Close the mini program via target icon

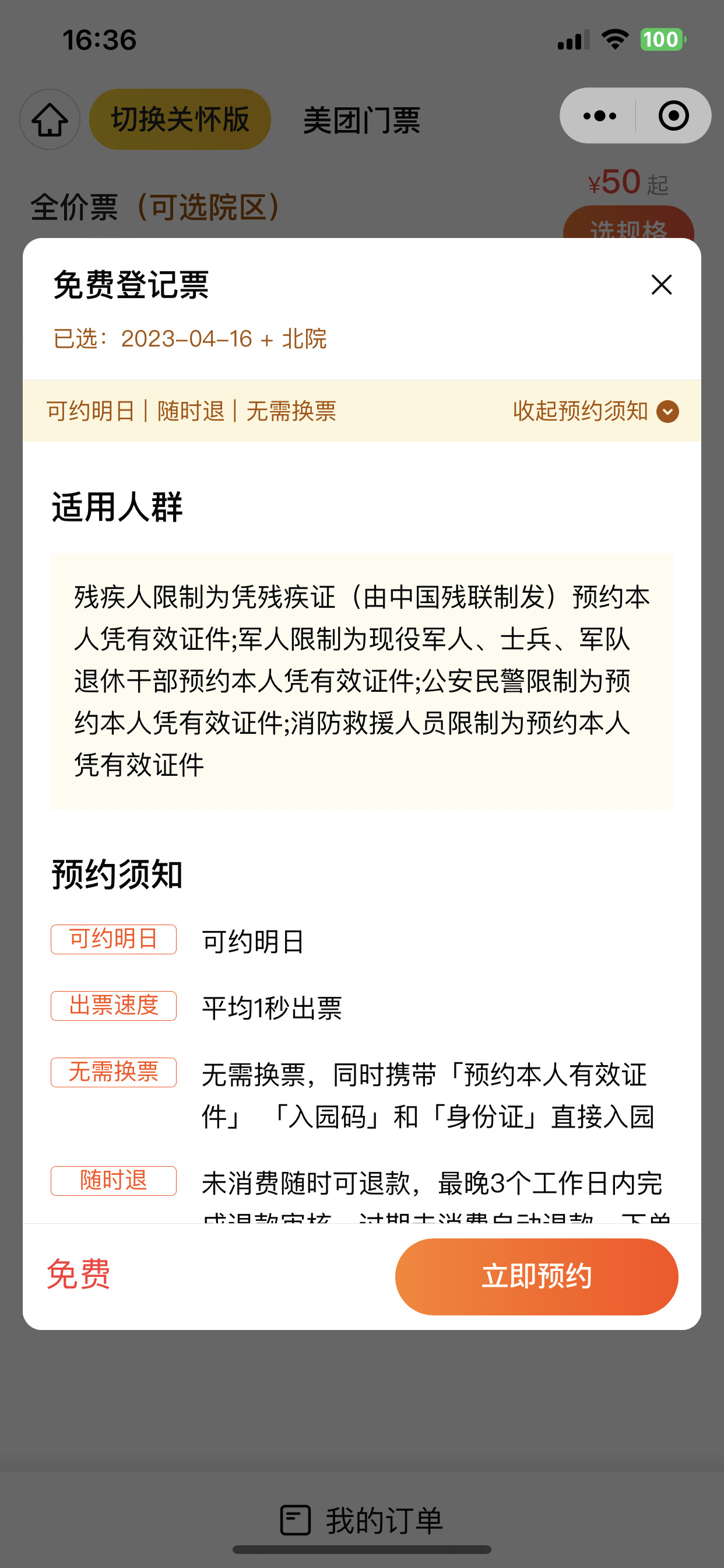673,116
